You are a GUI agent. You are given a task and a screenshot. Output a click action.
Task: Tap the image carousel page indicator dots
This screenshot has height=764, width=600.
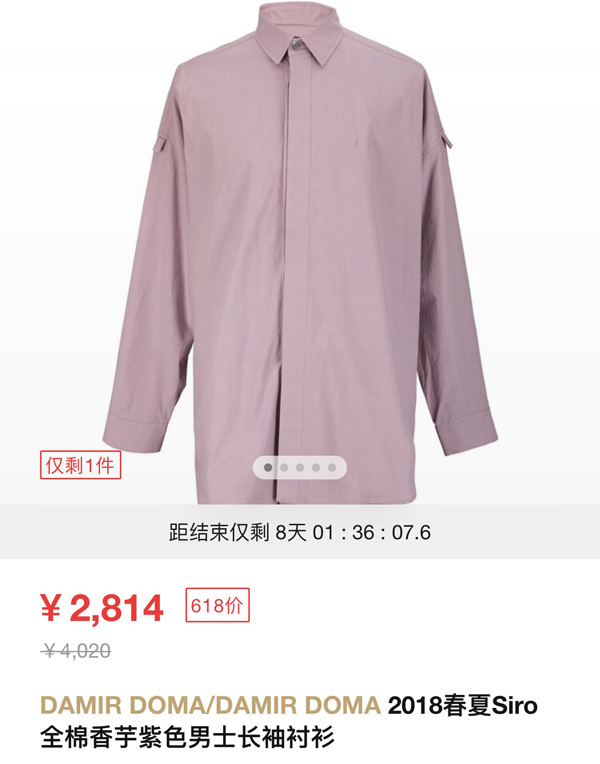click(x=300, y=466)
